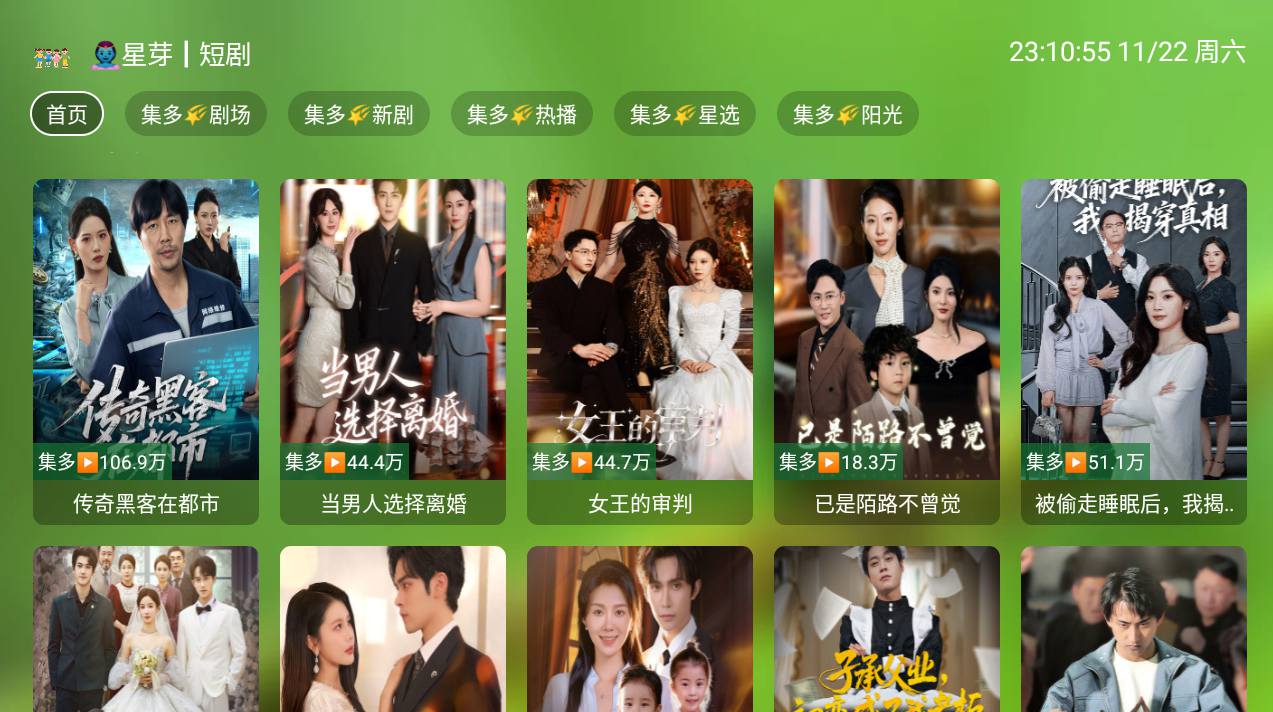Select the 首页 tab
This screenshot has width=1273, height=712.
(x=67, y=114)
